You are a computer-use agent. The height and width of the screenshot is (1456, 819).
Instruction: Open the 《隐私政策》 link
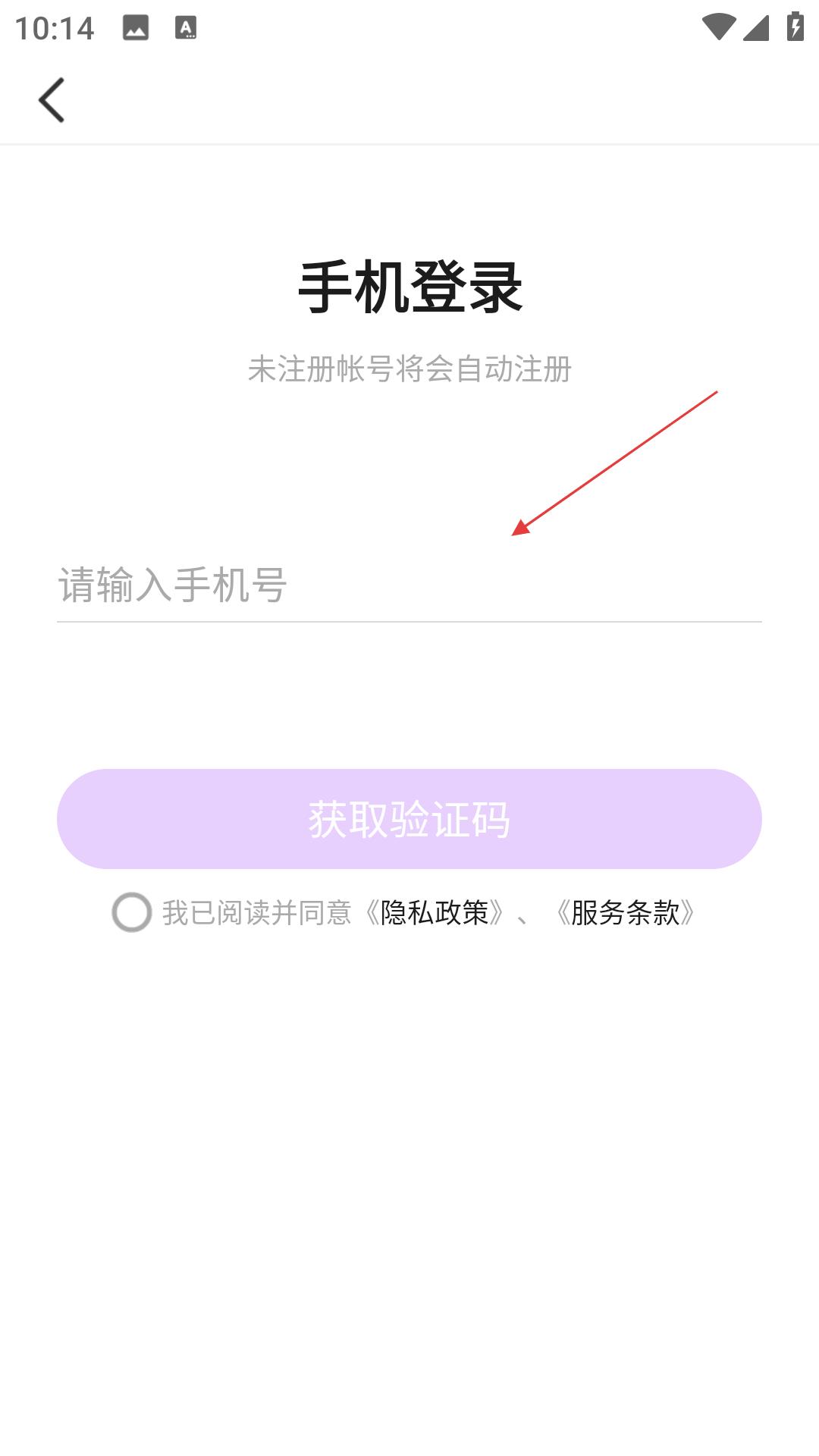435,913
